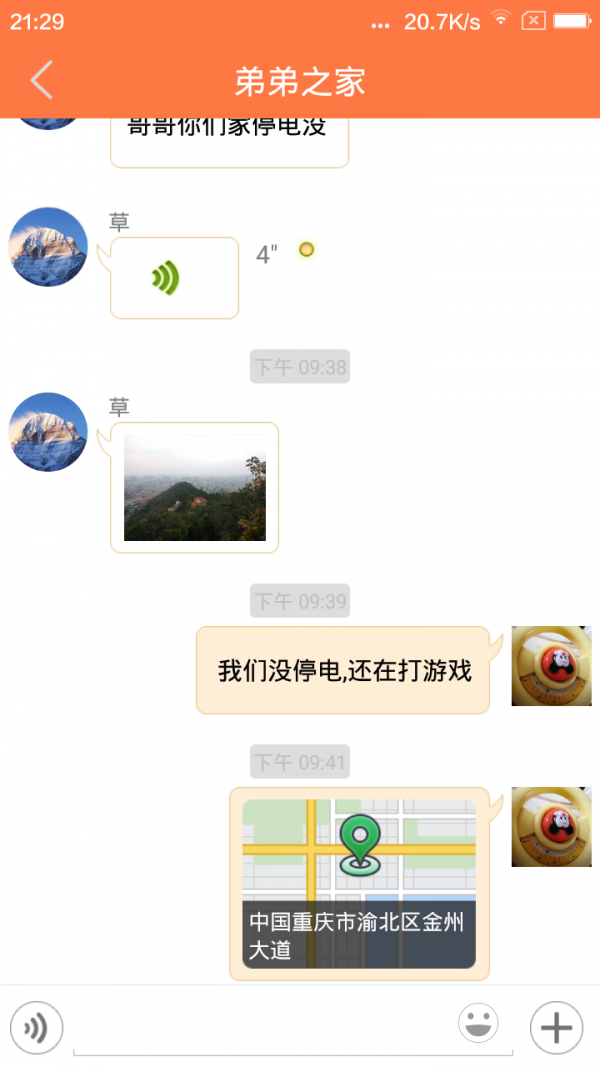The width and height of the screenshot is (600, 1067).
Task: Open the hillside photo sent by 草
Action: (194, 487)
